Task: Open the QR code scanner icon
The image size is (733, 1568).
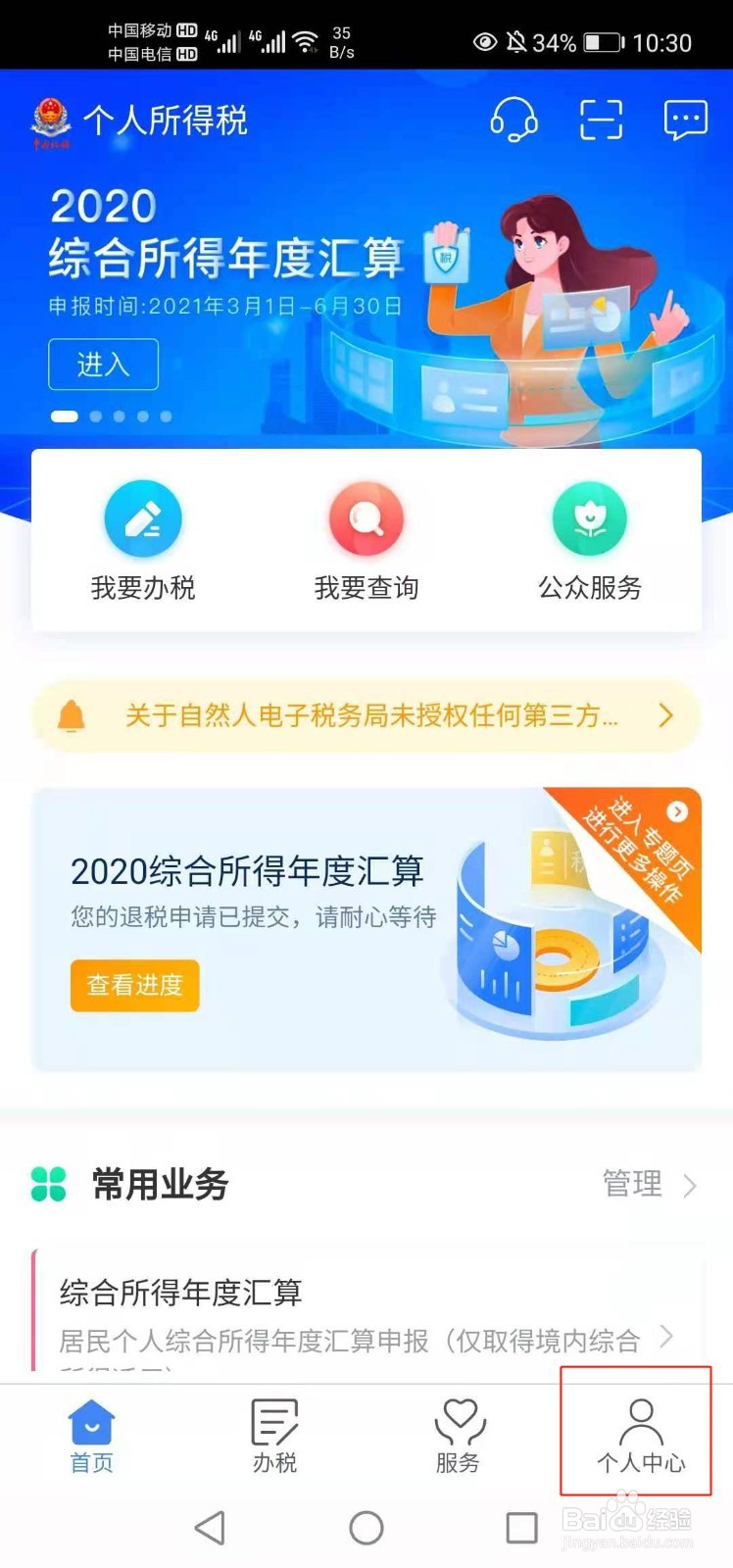Action: 601,120
